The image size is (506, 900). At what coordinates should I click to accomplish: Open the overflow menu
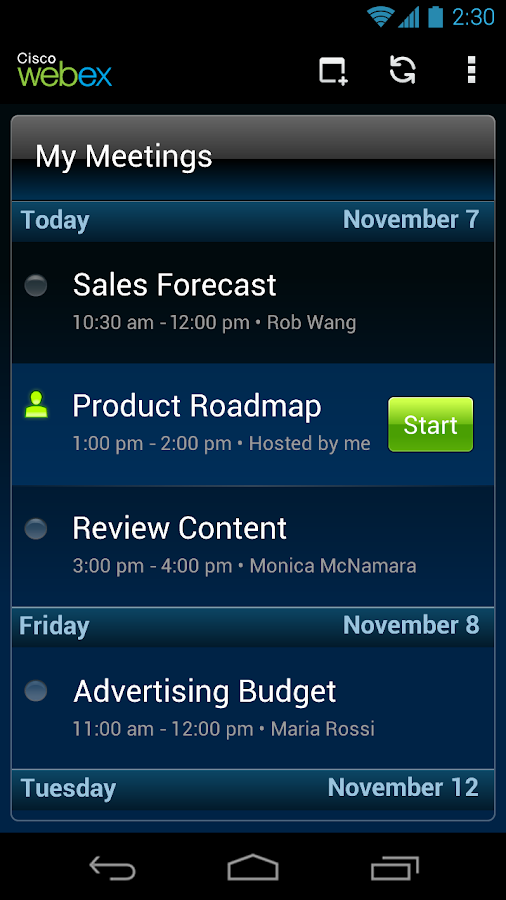coord(472,71)
